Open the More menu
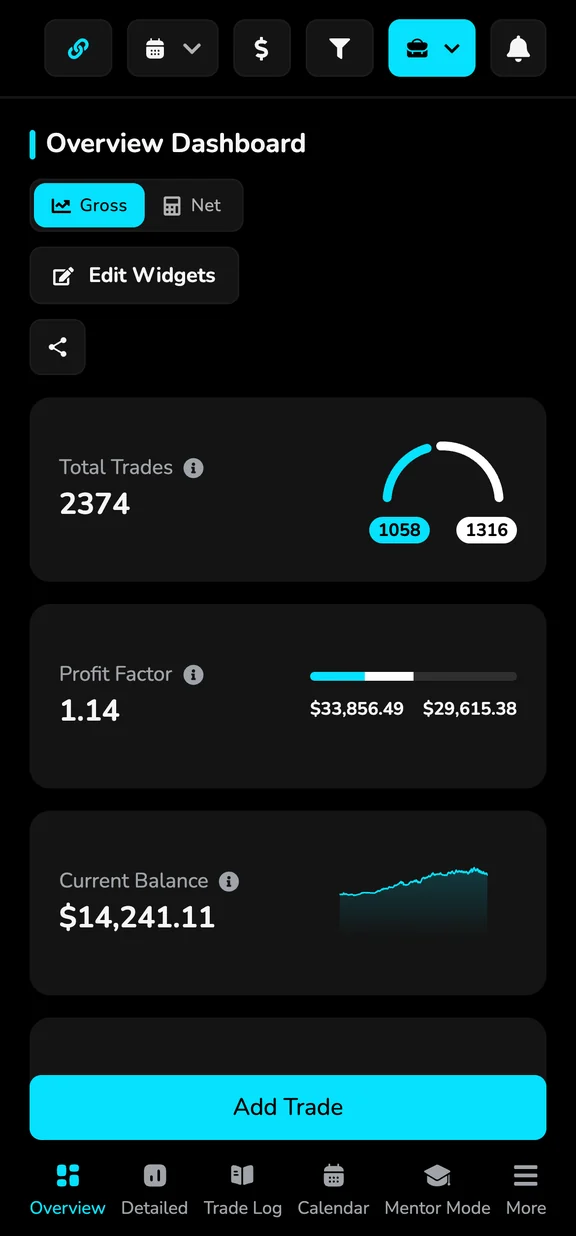 (x=526, y=1190)
